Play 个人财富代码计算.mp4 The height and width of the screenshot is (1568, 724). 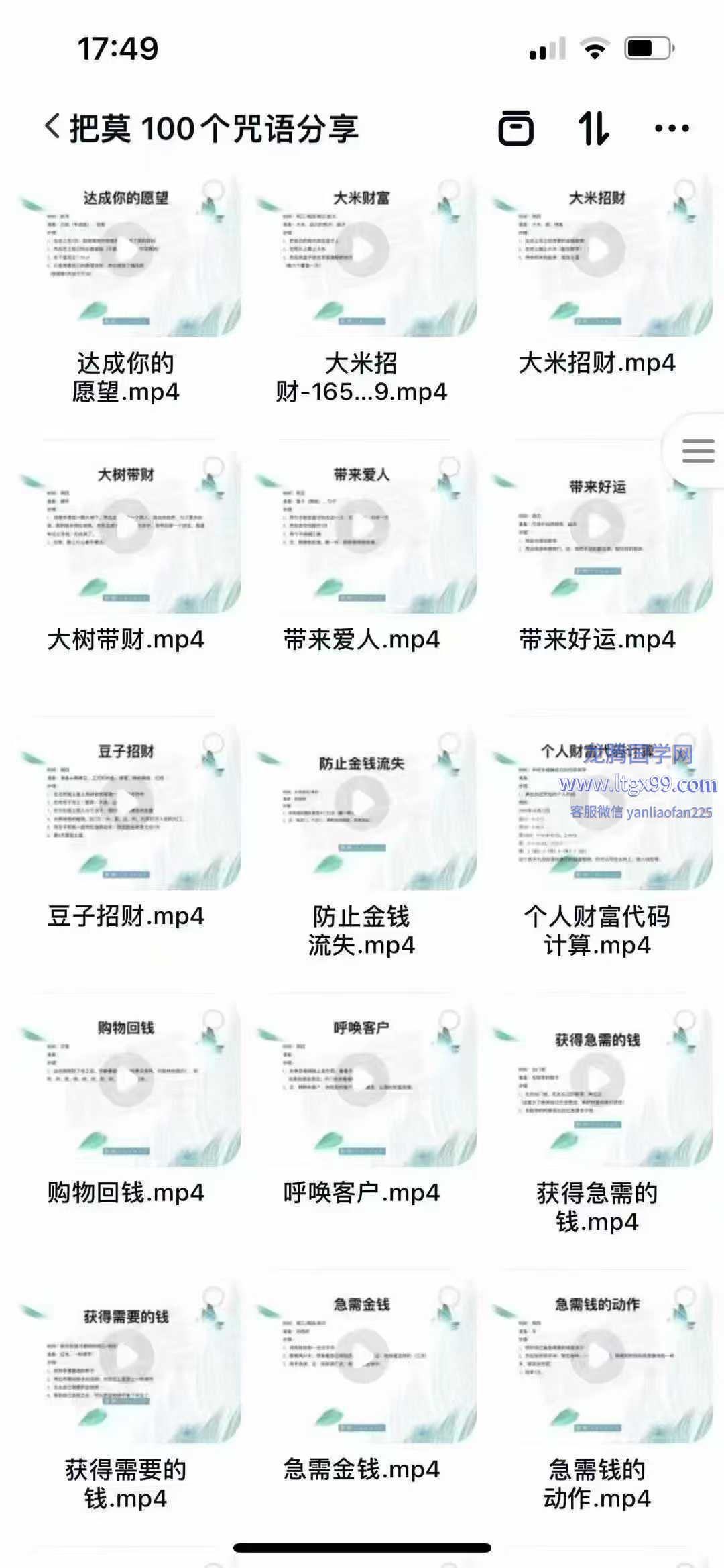point(597,803)
